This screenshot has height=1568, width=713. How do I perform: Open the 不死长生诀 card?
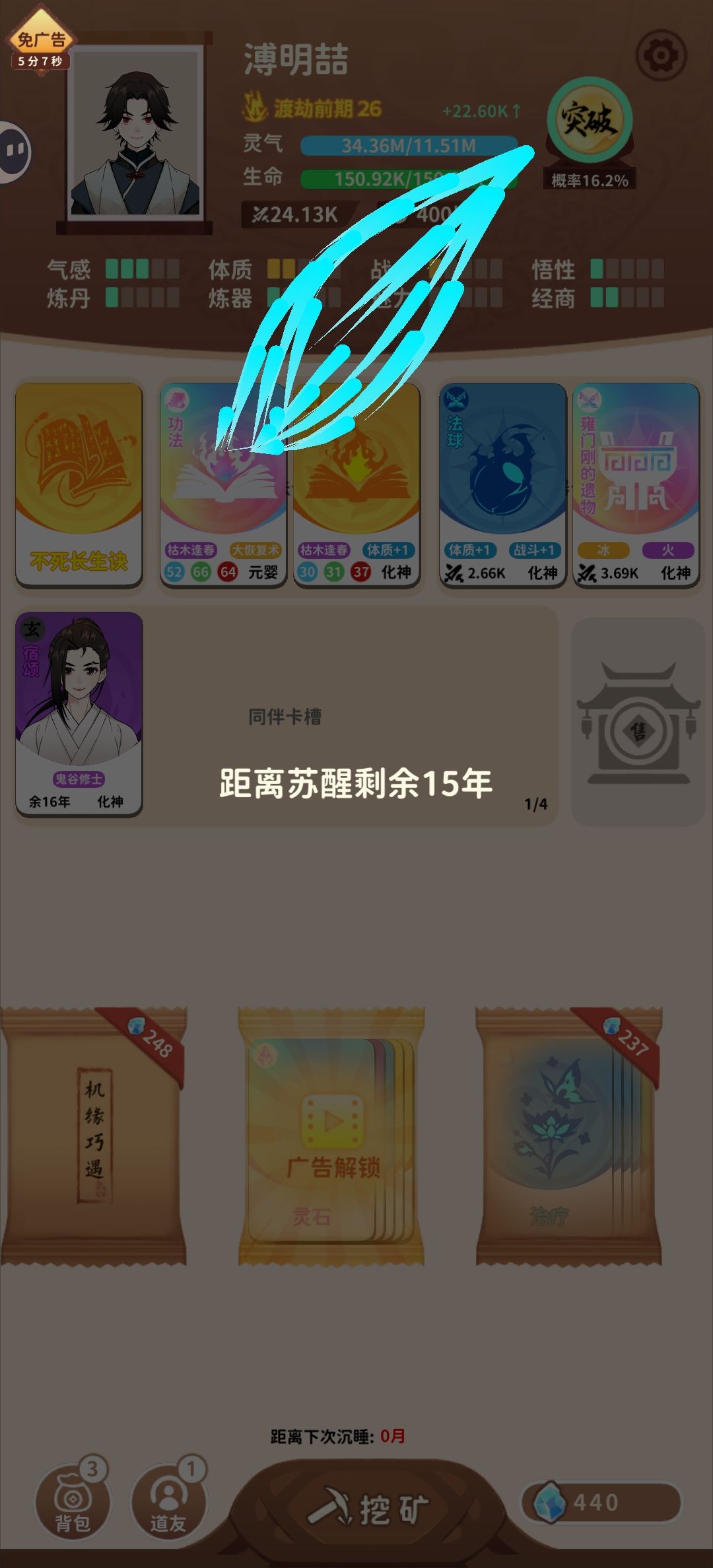tap(79, 485)
